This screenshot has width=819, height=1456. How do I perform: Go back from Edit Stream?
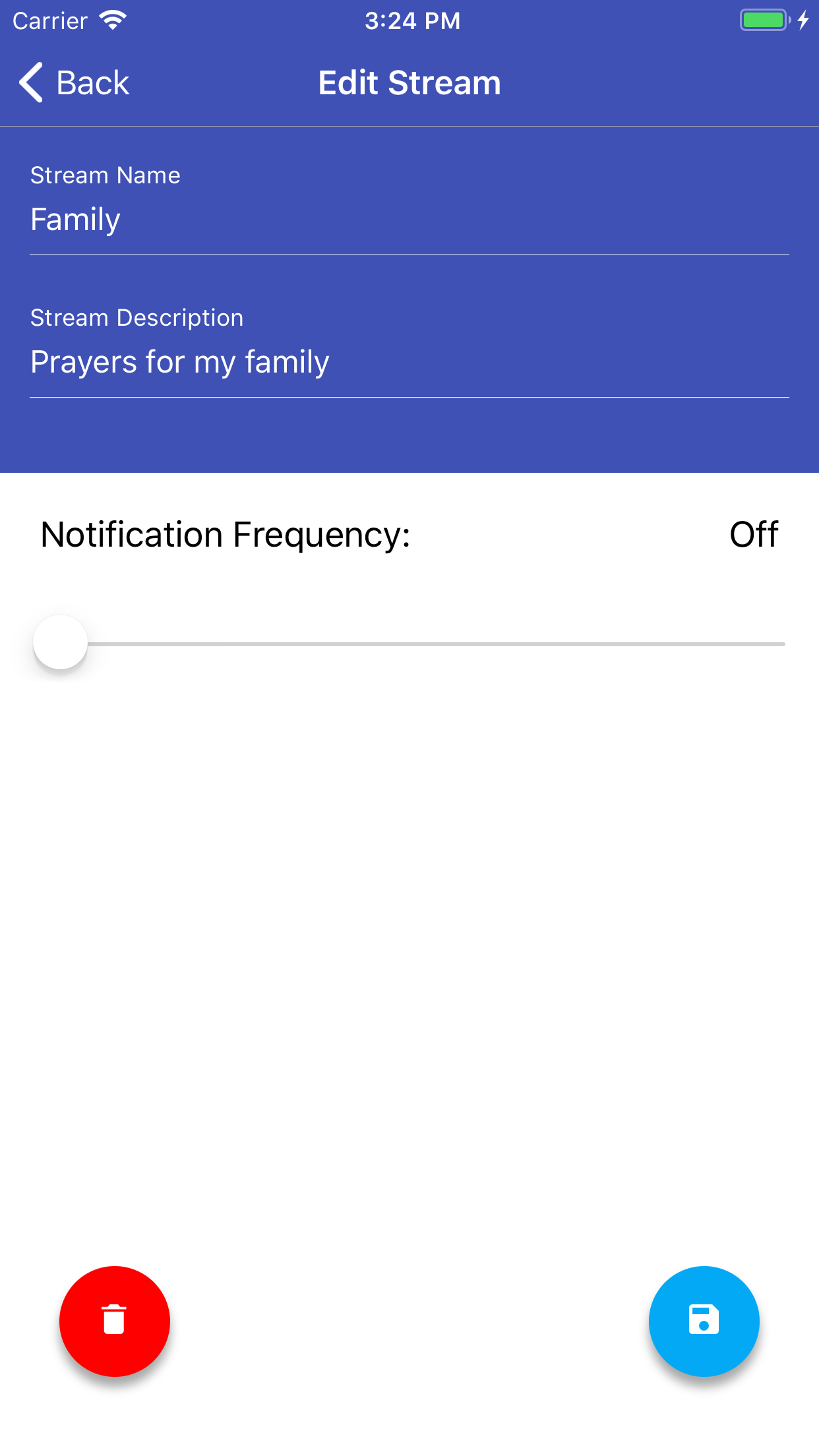[x=74, y=83]
